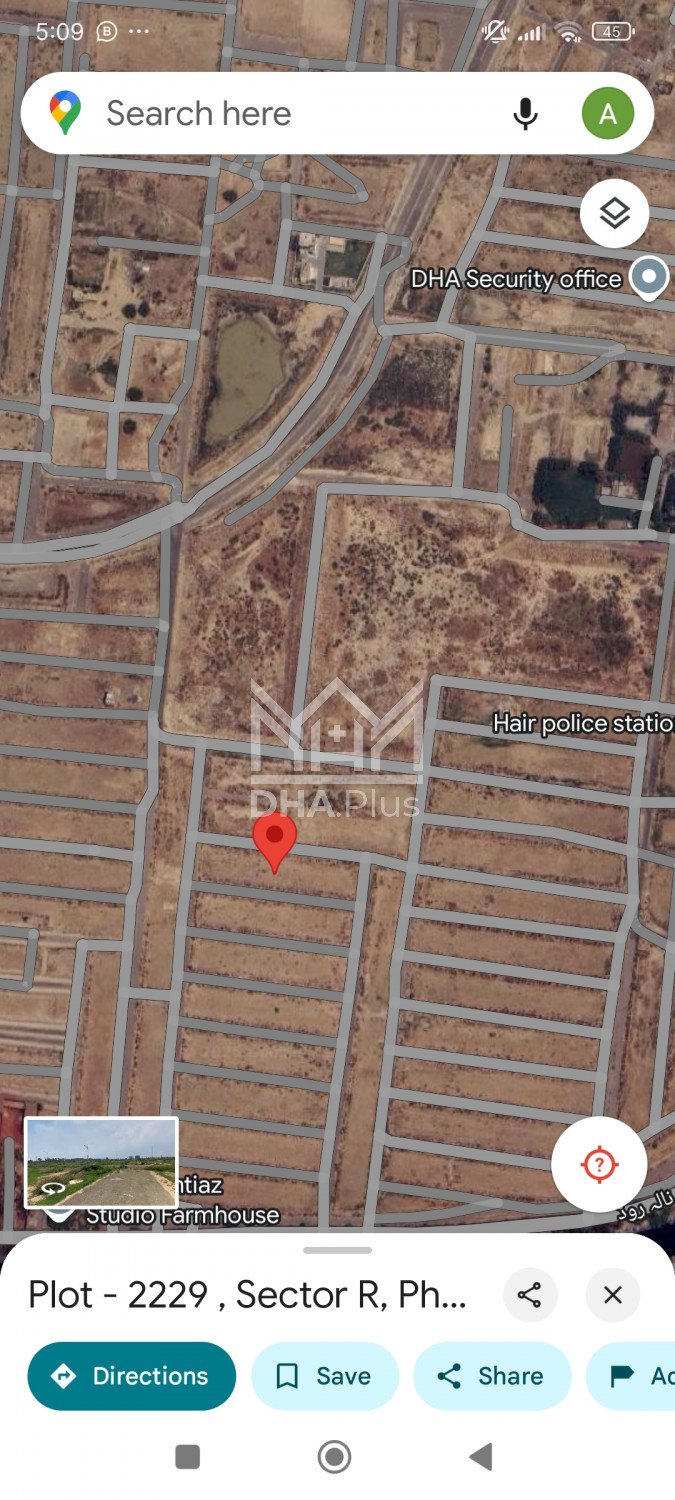Expand the place sheet handle
The image size is (675, 1500).
(x=337, y=1250)
